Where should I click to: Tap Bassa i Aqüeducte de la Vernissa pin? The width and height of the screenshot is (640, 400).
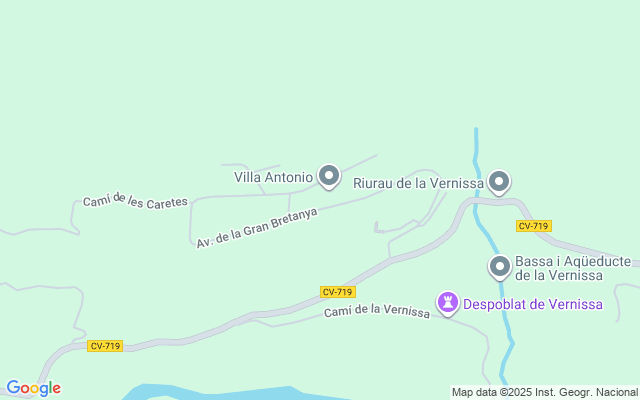point(500,267)
